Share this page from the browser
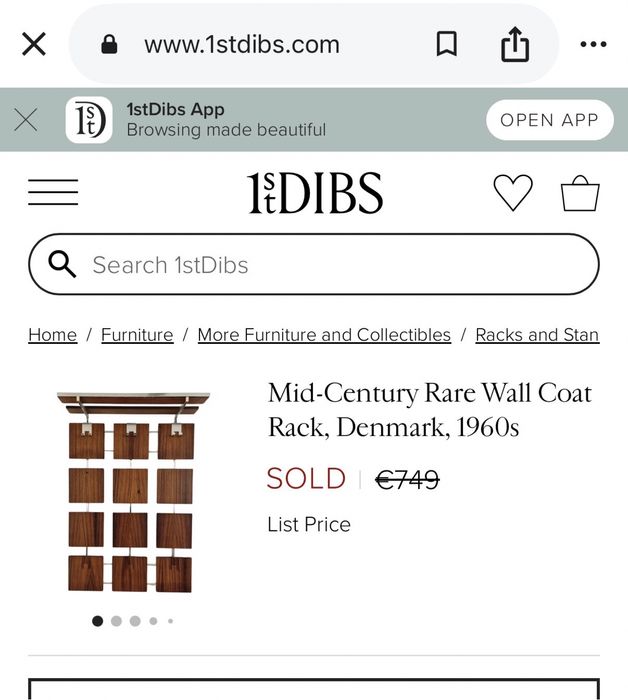The width and height of the screenshot is (628, 700). pos(515,45)
